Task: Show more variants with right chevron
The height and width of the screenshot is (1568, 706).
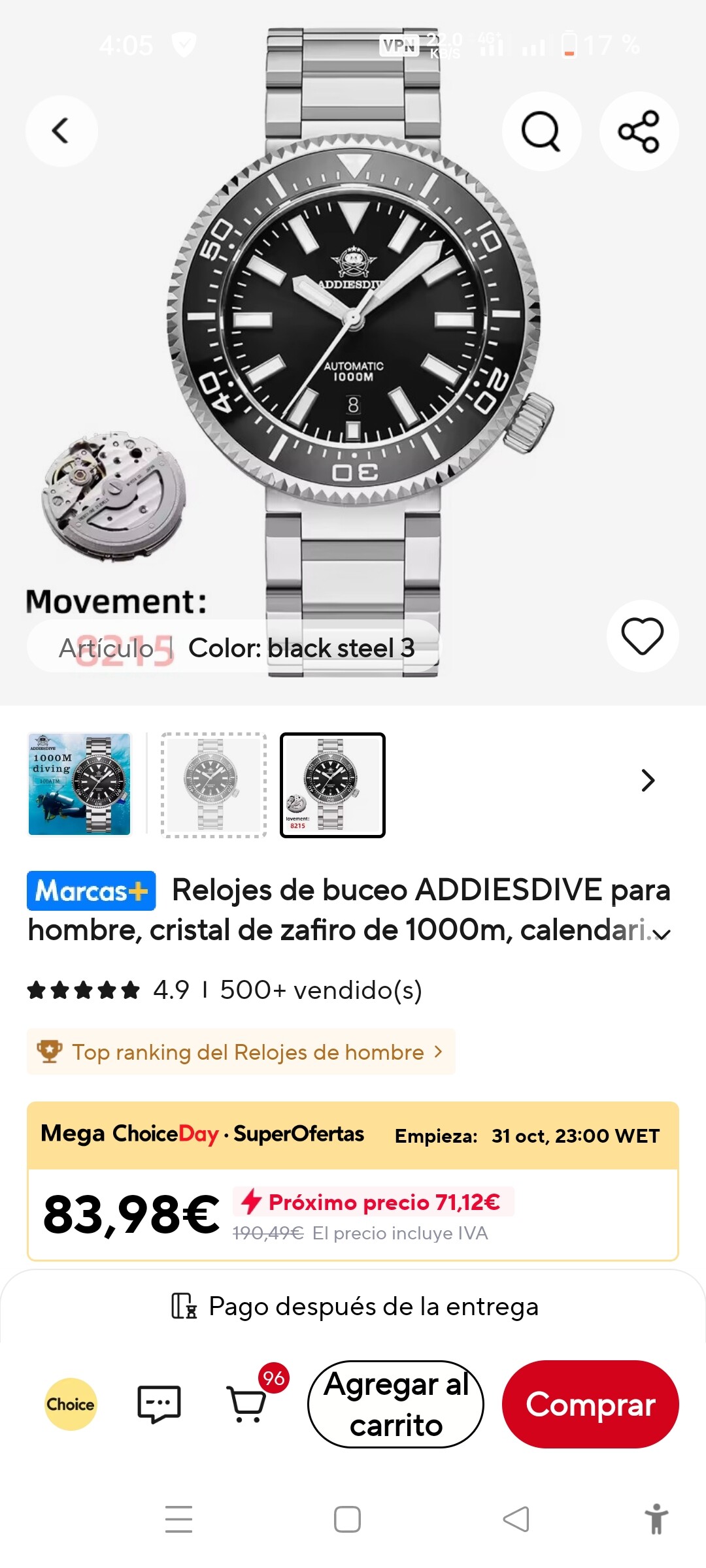Action: click(647, 780)
